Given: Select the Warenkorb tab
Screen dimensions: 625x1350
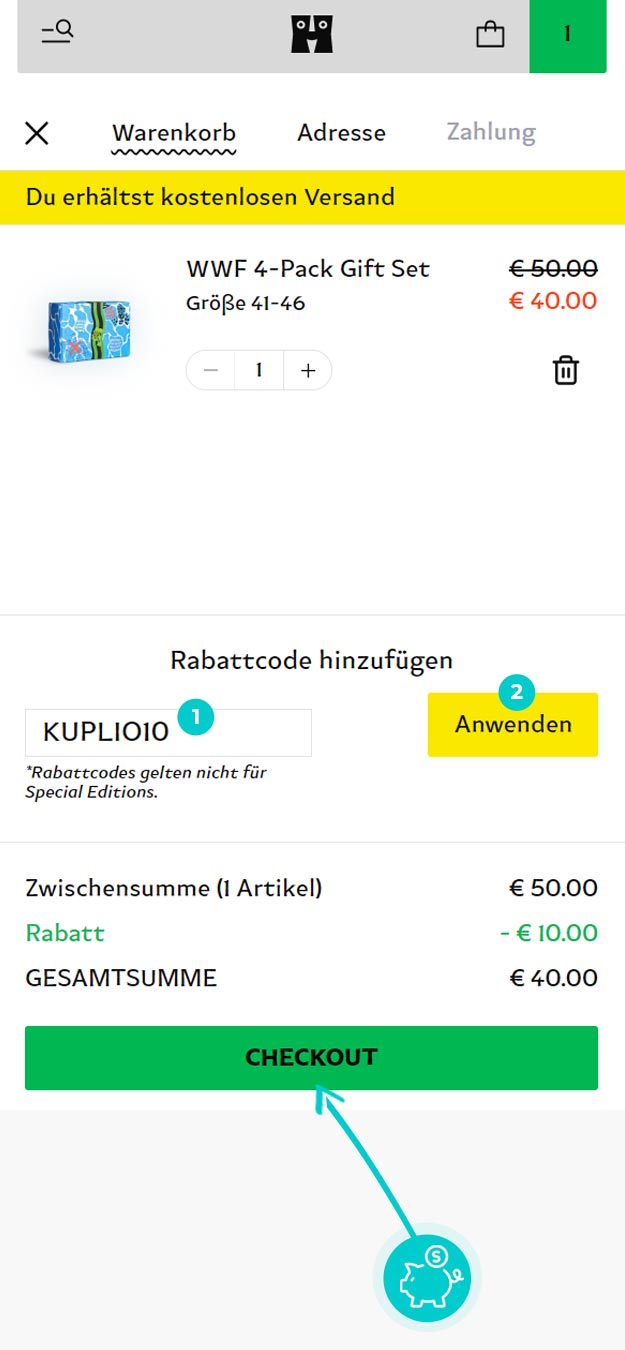Looking at the screenshot, I should pyautogui.click(x=174, y=134).
